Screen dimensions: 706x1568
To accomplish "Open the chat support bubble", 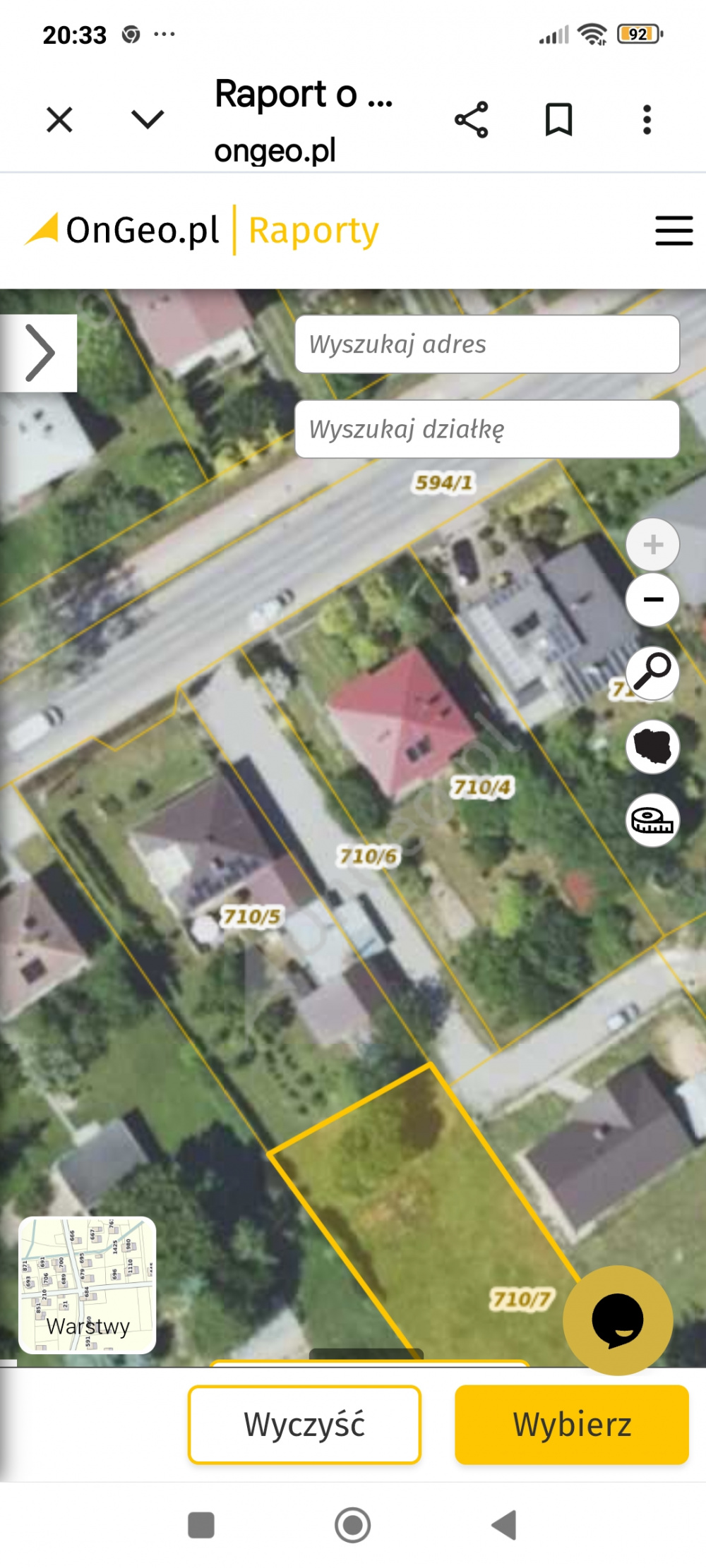I will point(618,1320).
